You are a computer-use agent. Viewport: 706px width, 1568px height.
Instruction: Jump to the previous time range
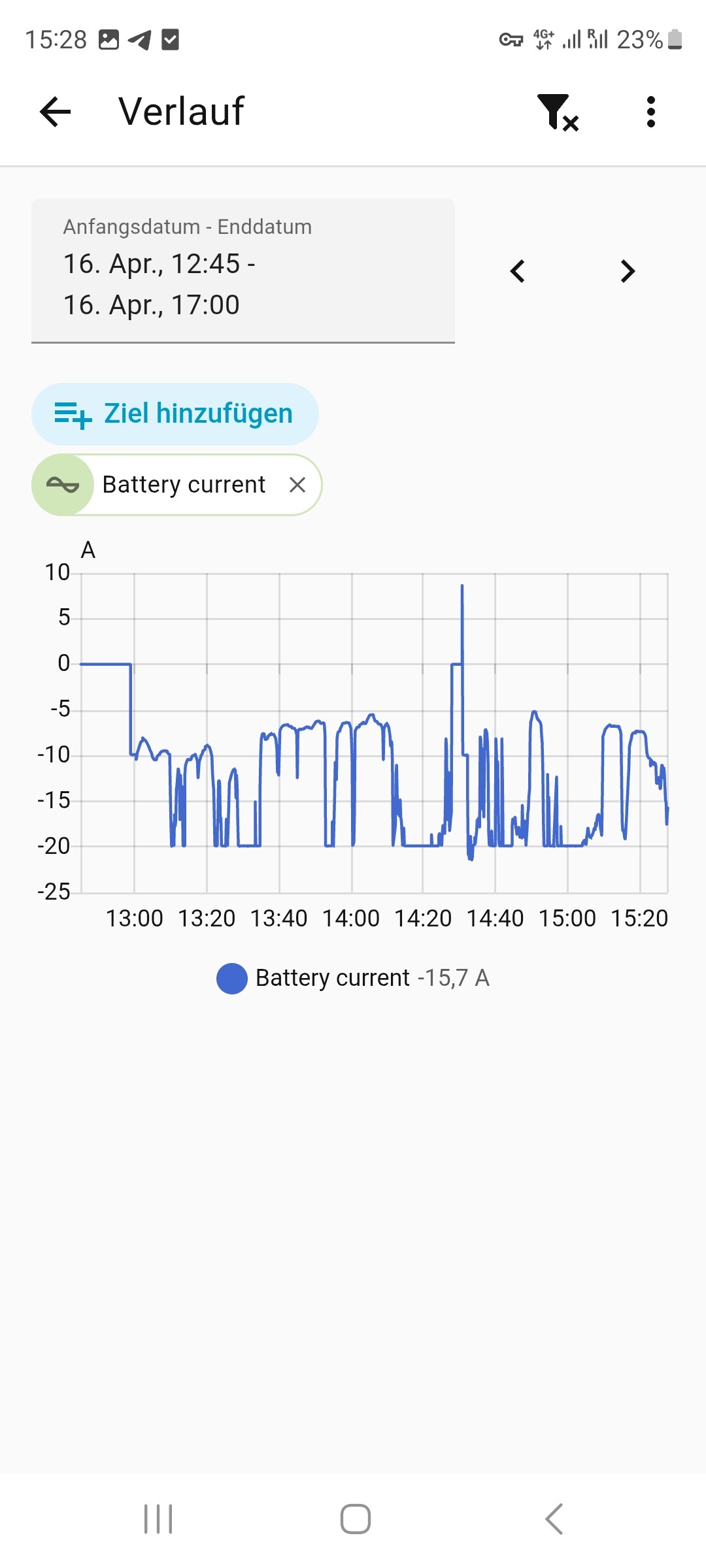(x=518, y=271)
